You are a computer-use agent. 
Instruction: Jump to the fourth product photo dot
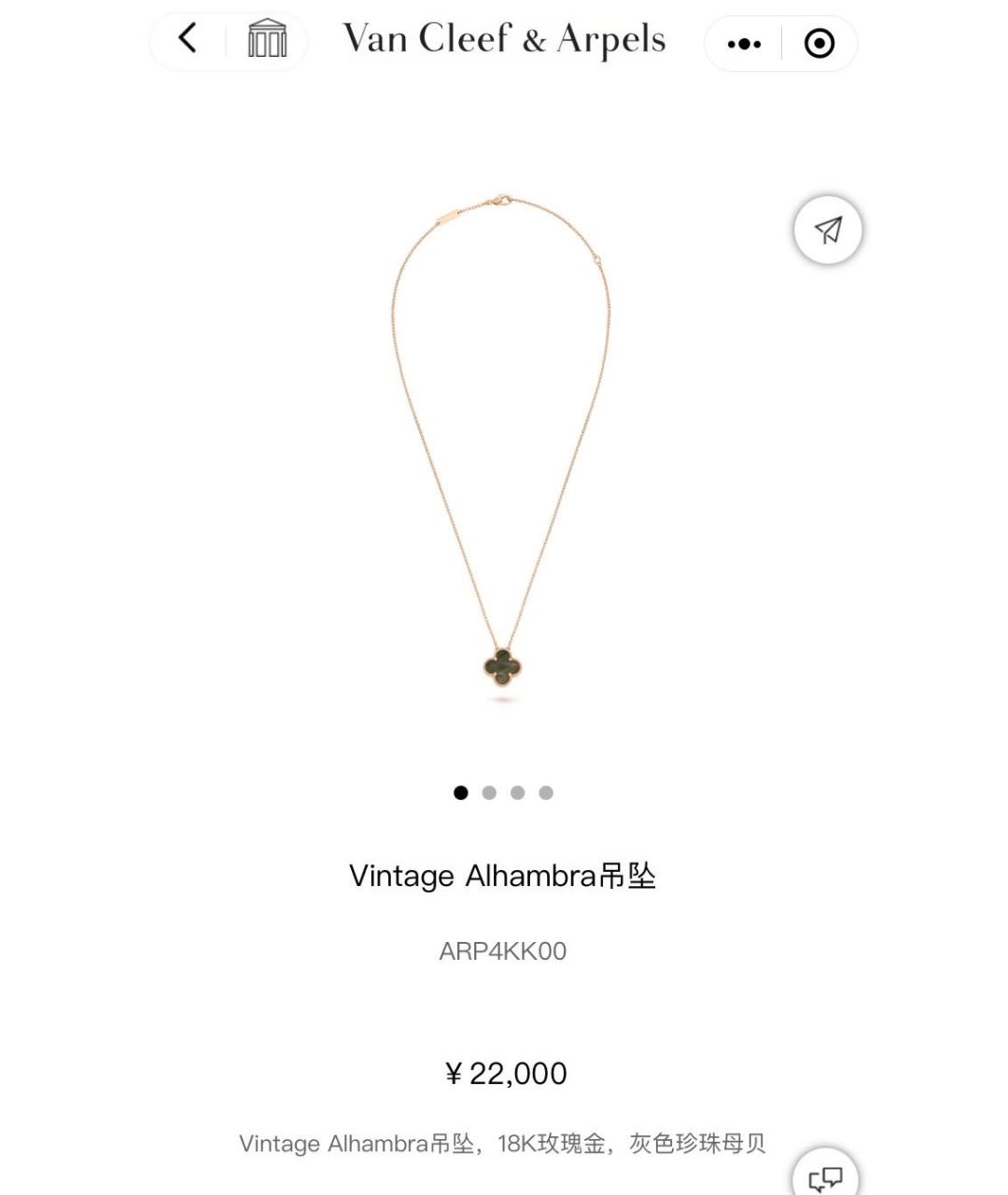(x=546, y=793)
